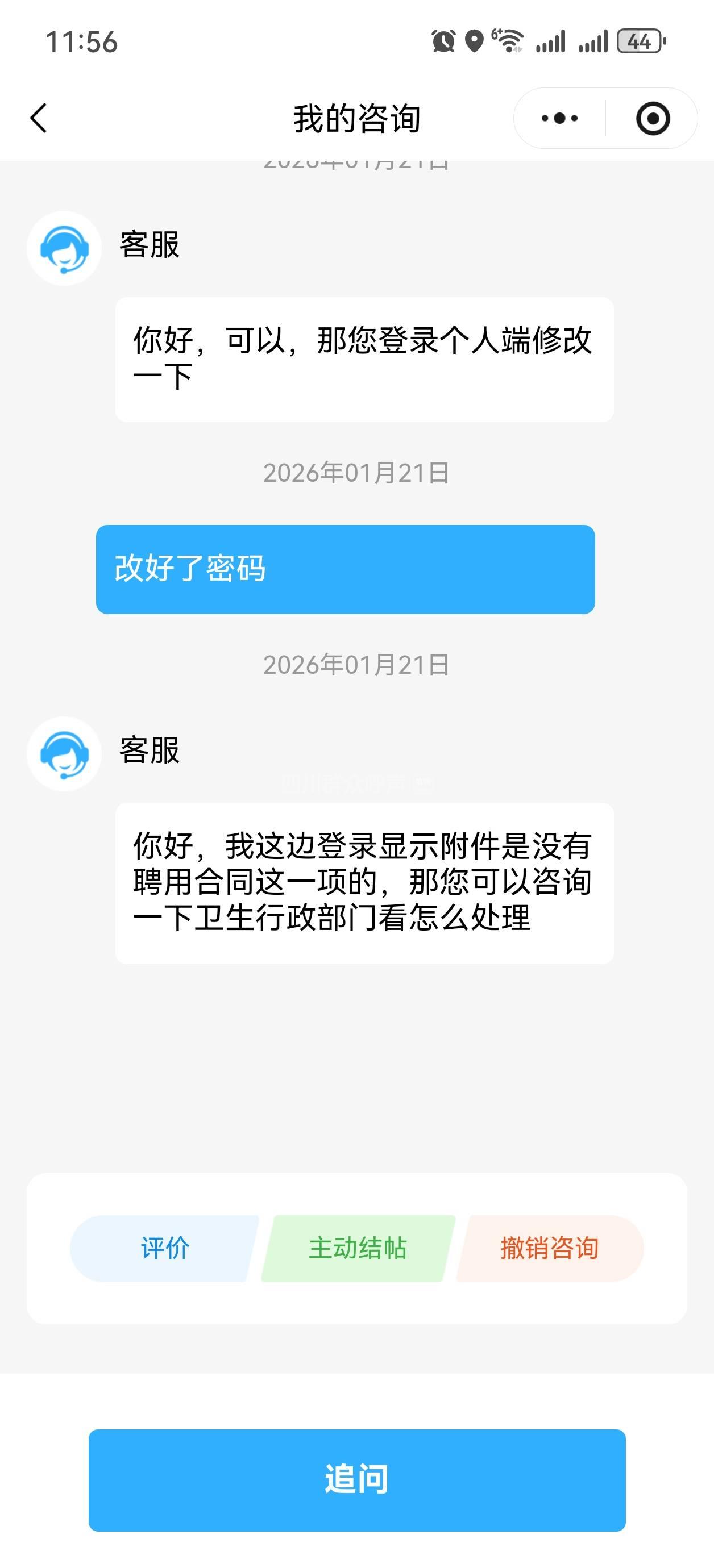The width and height of the screenshot is (714, 1568).
Task: Select 主动结帖 to close the thread
Action: pos(358,1249)
